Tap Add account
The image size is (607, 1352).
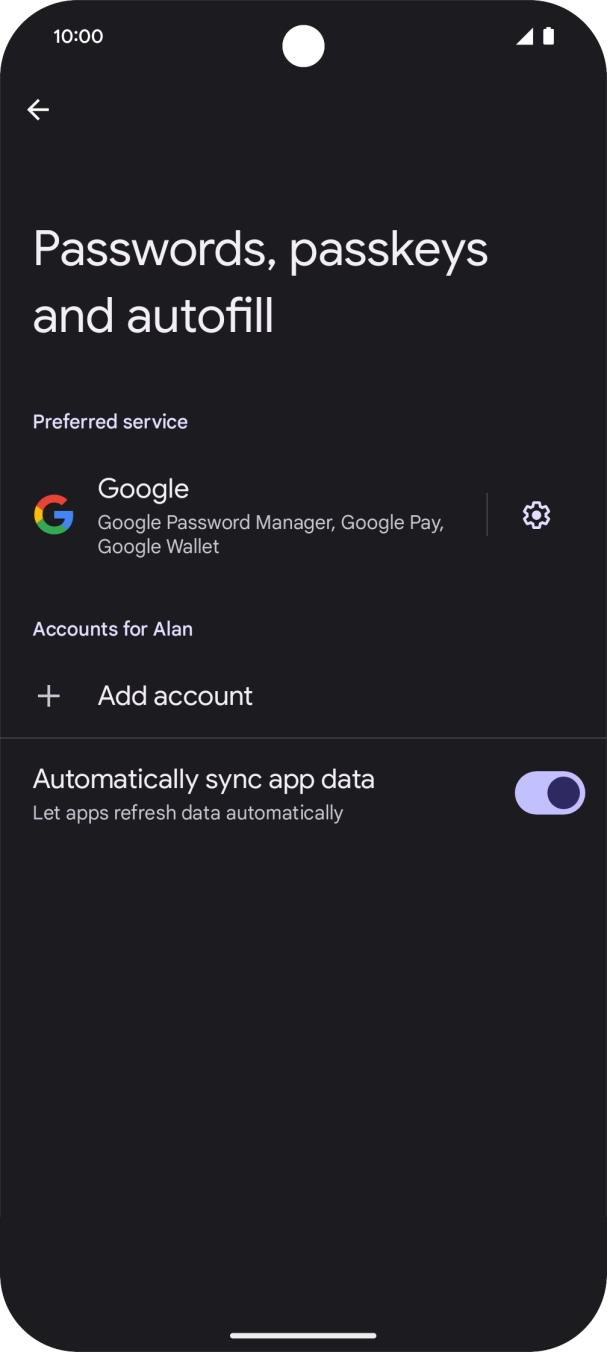point(175,696)
